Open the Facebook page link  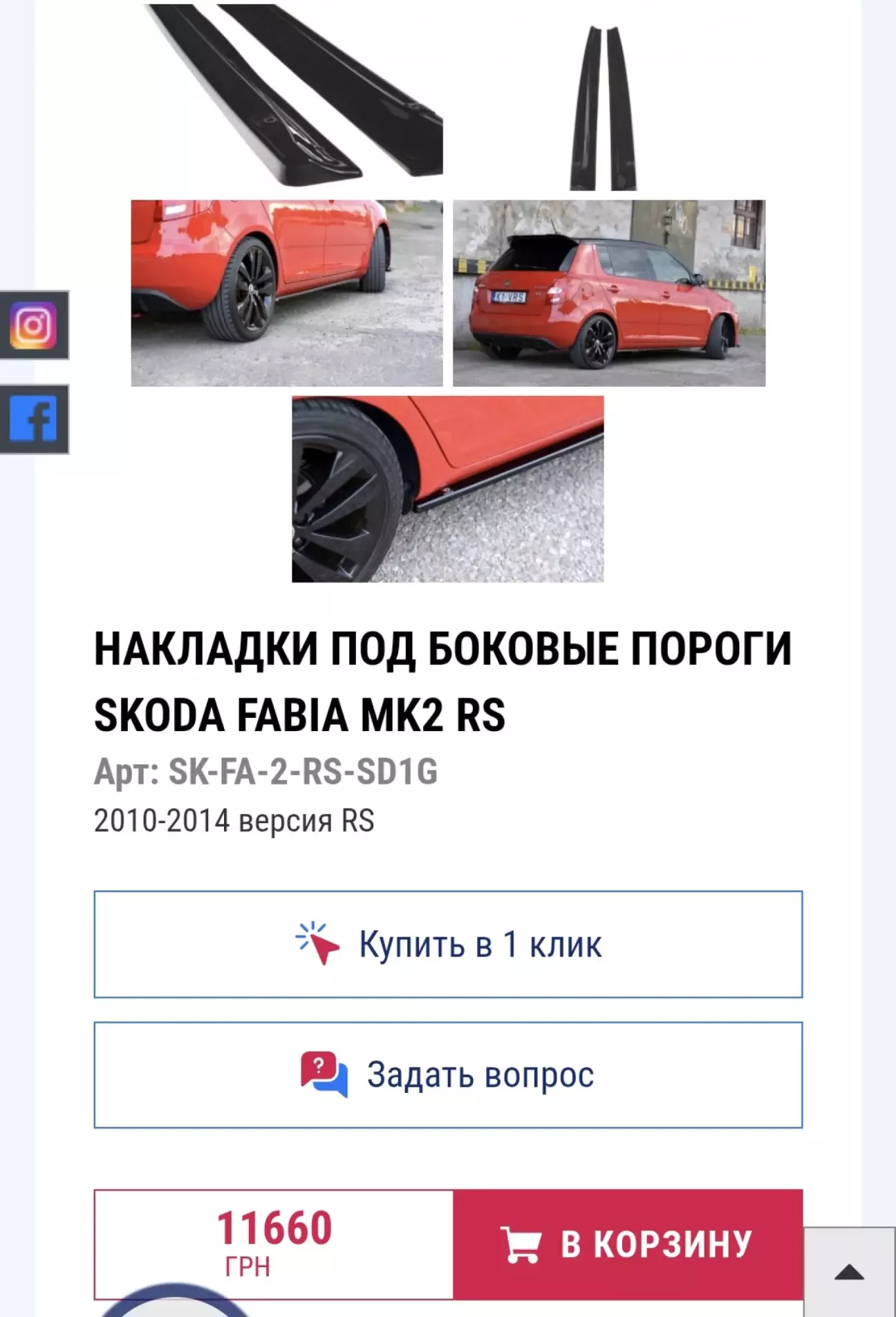33,419
